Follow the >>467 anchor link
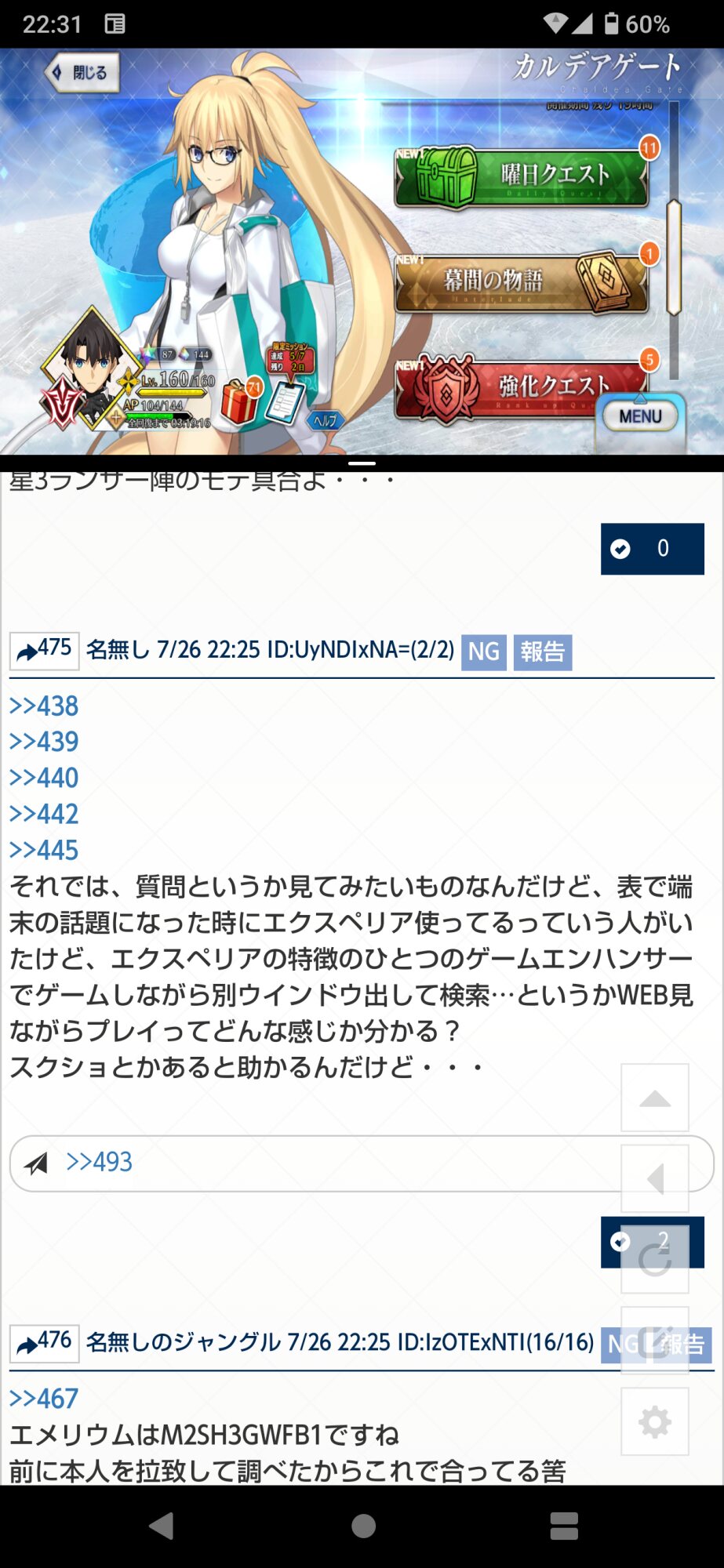Screen dimensions: 724x1568 44,1399
